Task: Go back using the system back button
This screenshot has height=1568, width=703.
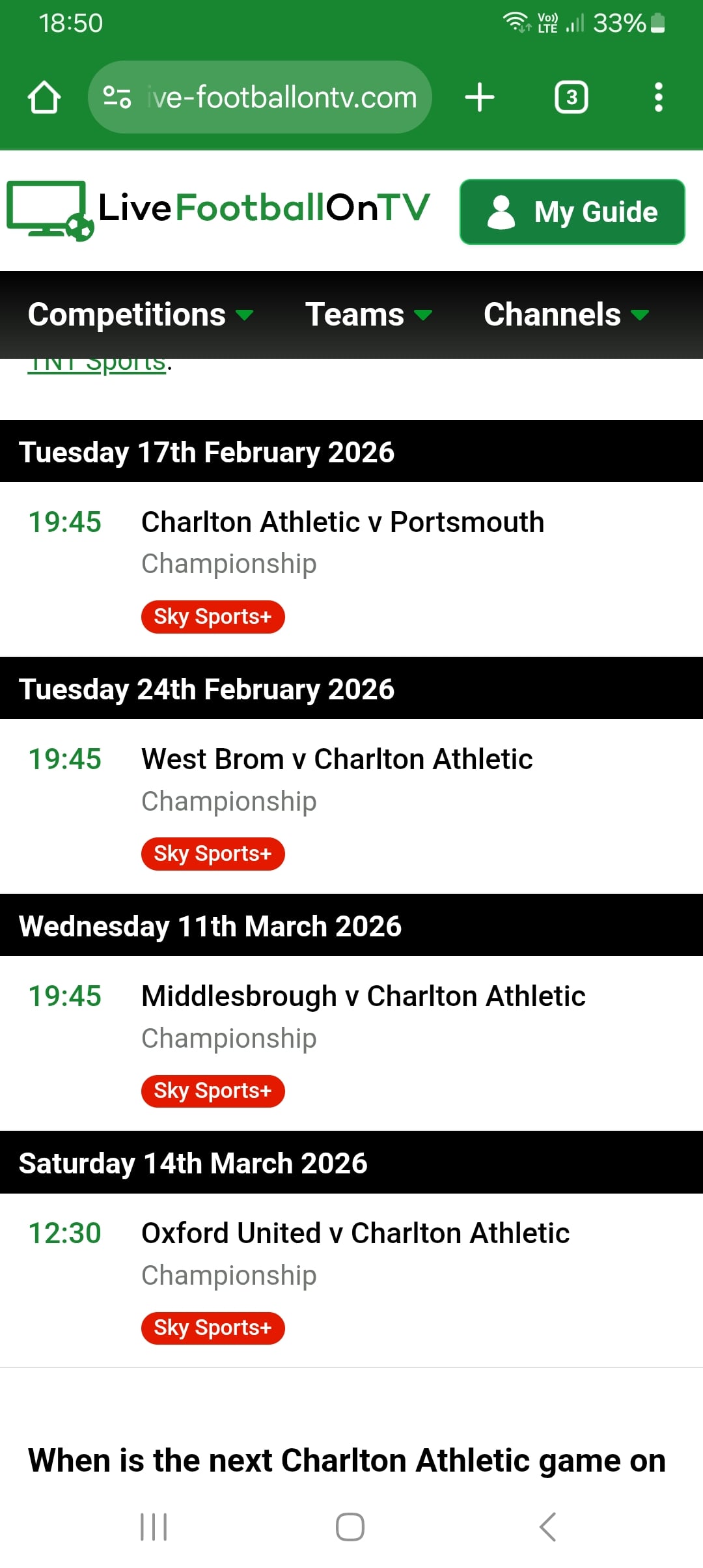Action: [x=547, y=1526]
